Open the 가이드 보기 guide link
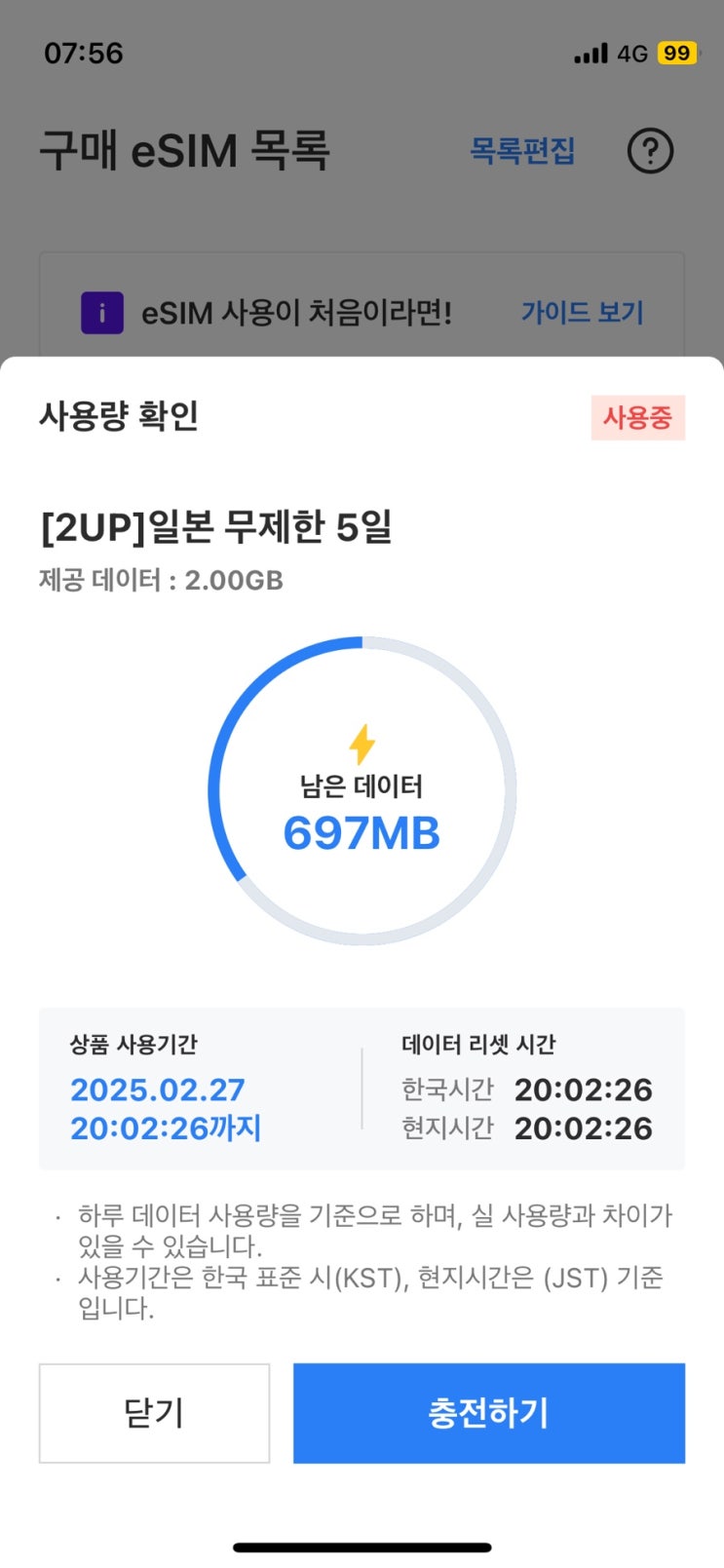Screen dimensions: 724x1568 582,313
